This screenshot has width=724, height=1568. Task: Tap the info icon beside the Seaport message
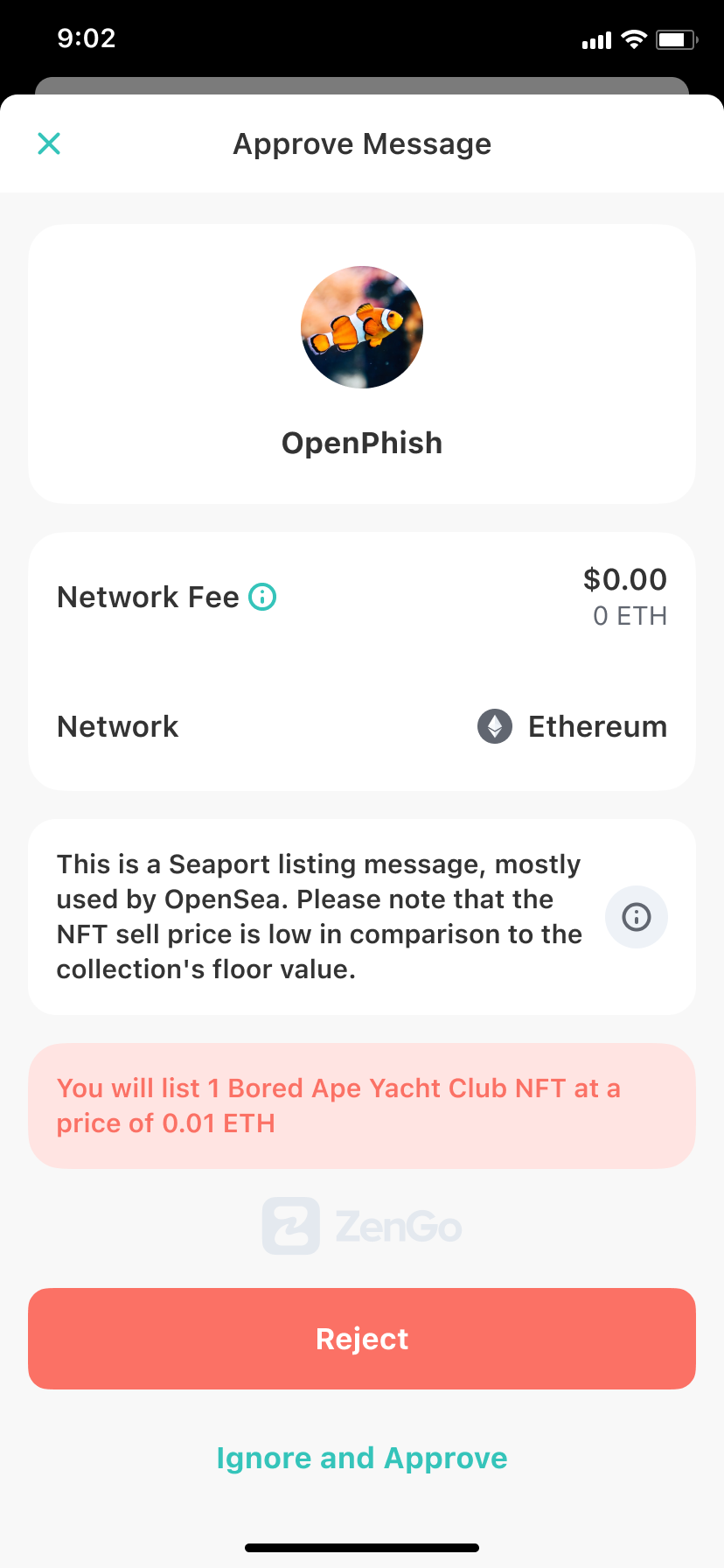[x=636, y=917]
